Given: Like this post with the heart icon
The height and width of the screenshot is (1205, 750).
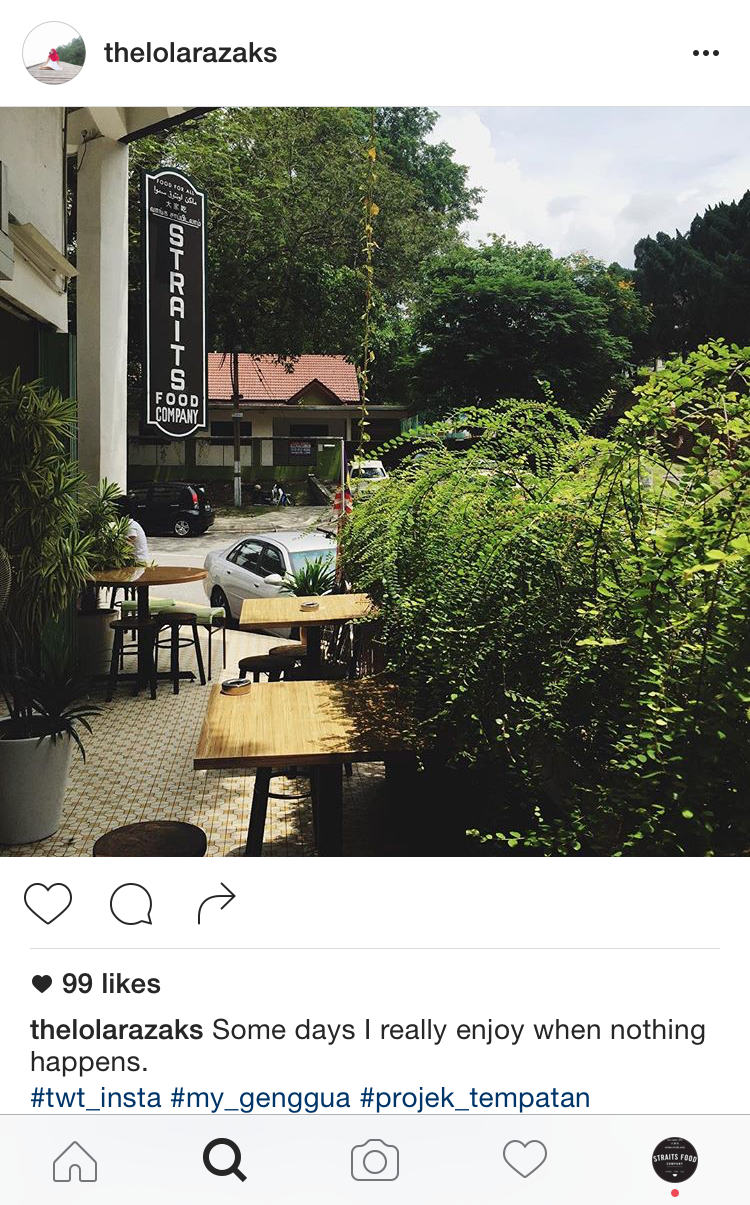Looking at the screenshot, I should click(48, 904).
